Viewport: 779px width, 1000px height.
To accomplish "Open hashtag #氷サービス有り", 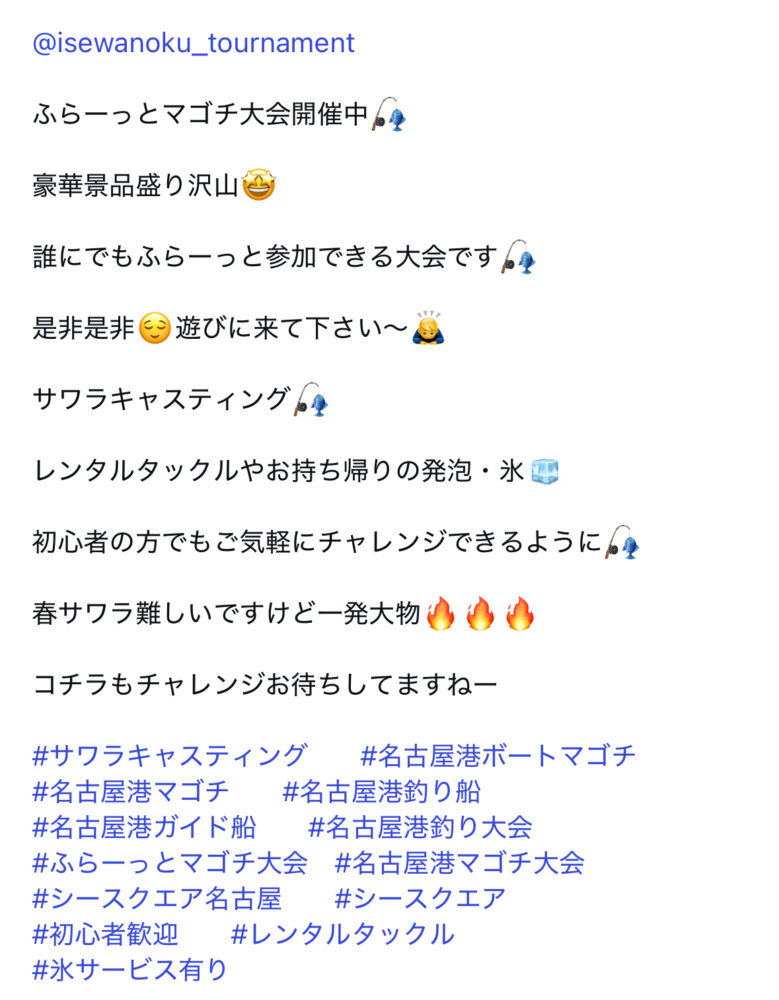I will point(131,969).
